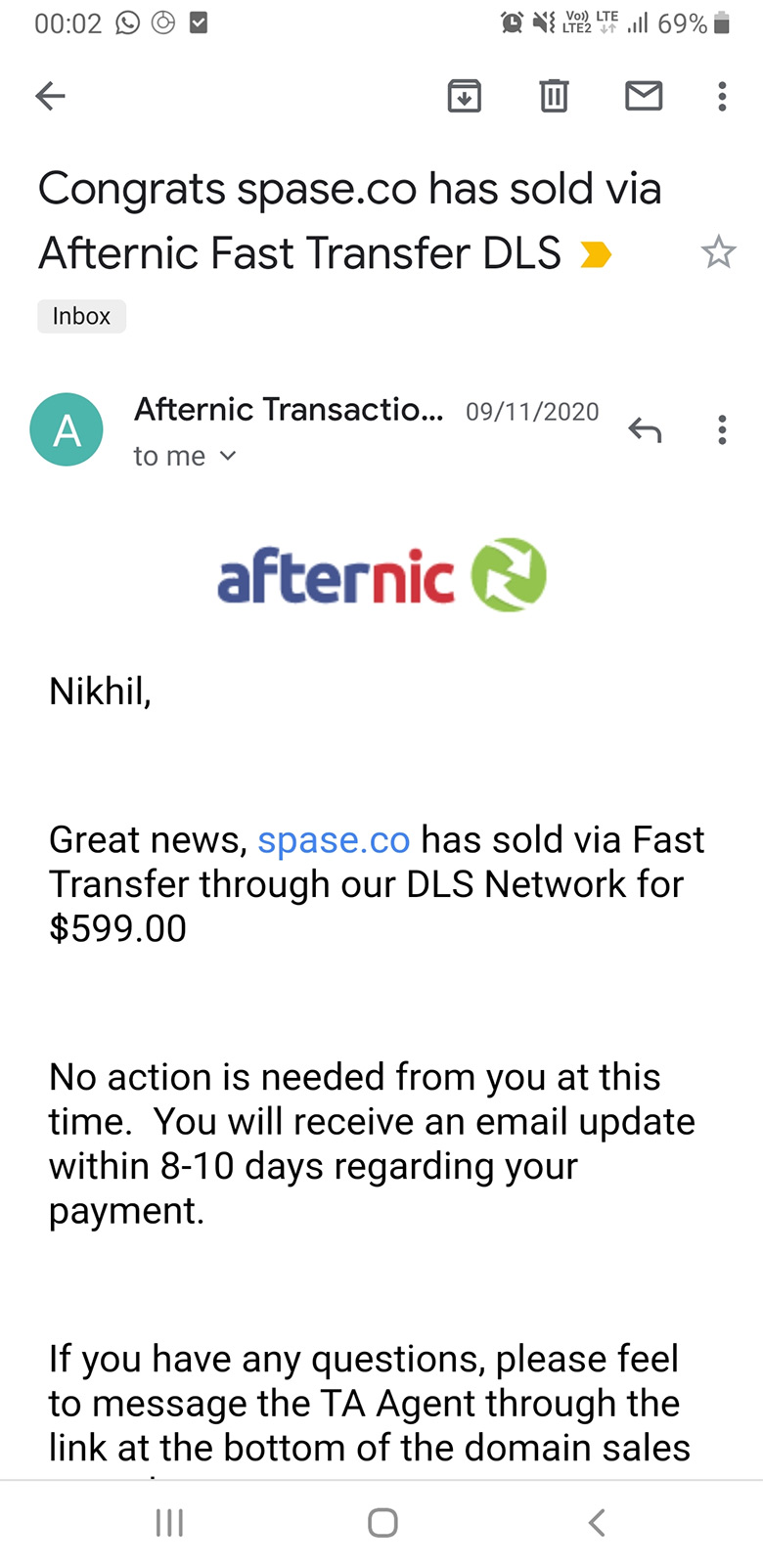Tap the Inbox label chip

82,316
